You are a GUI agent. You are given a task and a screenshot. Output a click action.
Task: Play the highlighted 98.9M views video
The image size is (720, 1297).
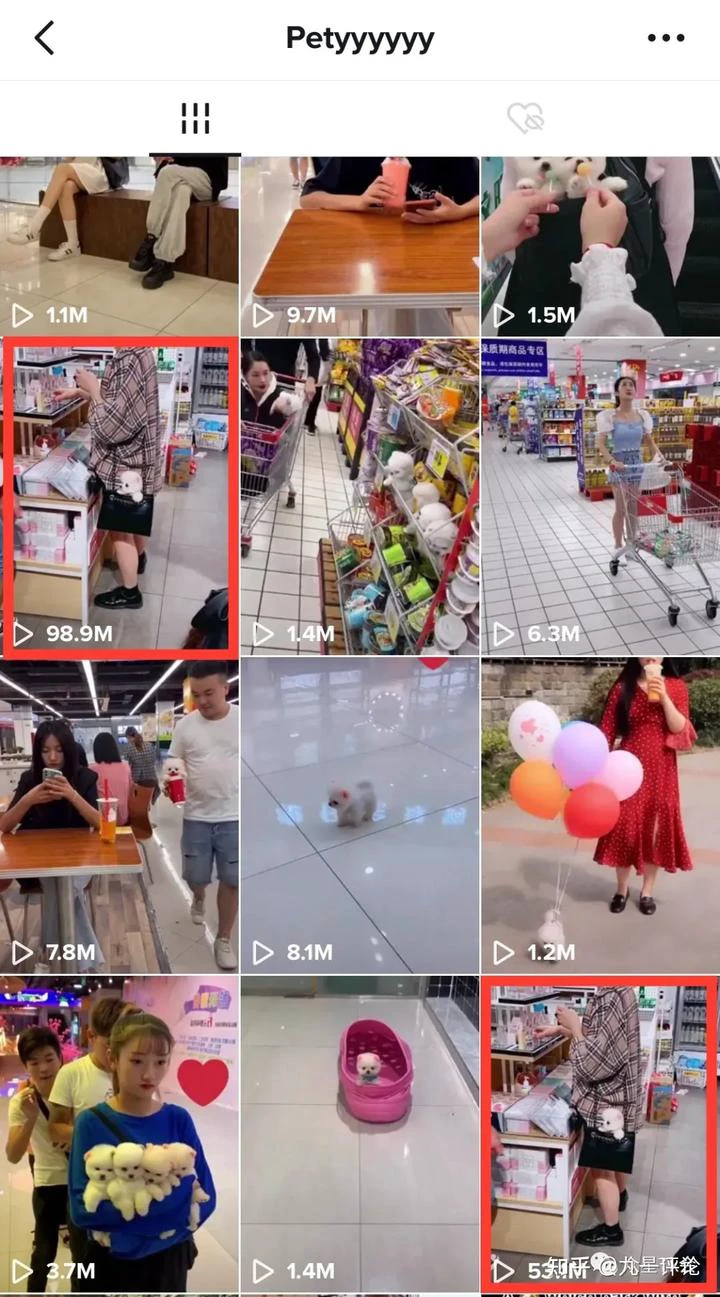(119, 495)
